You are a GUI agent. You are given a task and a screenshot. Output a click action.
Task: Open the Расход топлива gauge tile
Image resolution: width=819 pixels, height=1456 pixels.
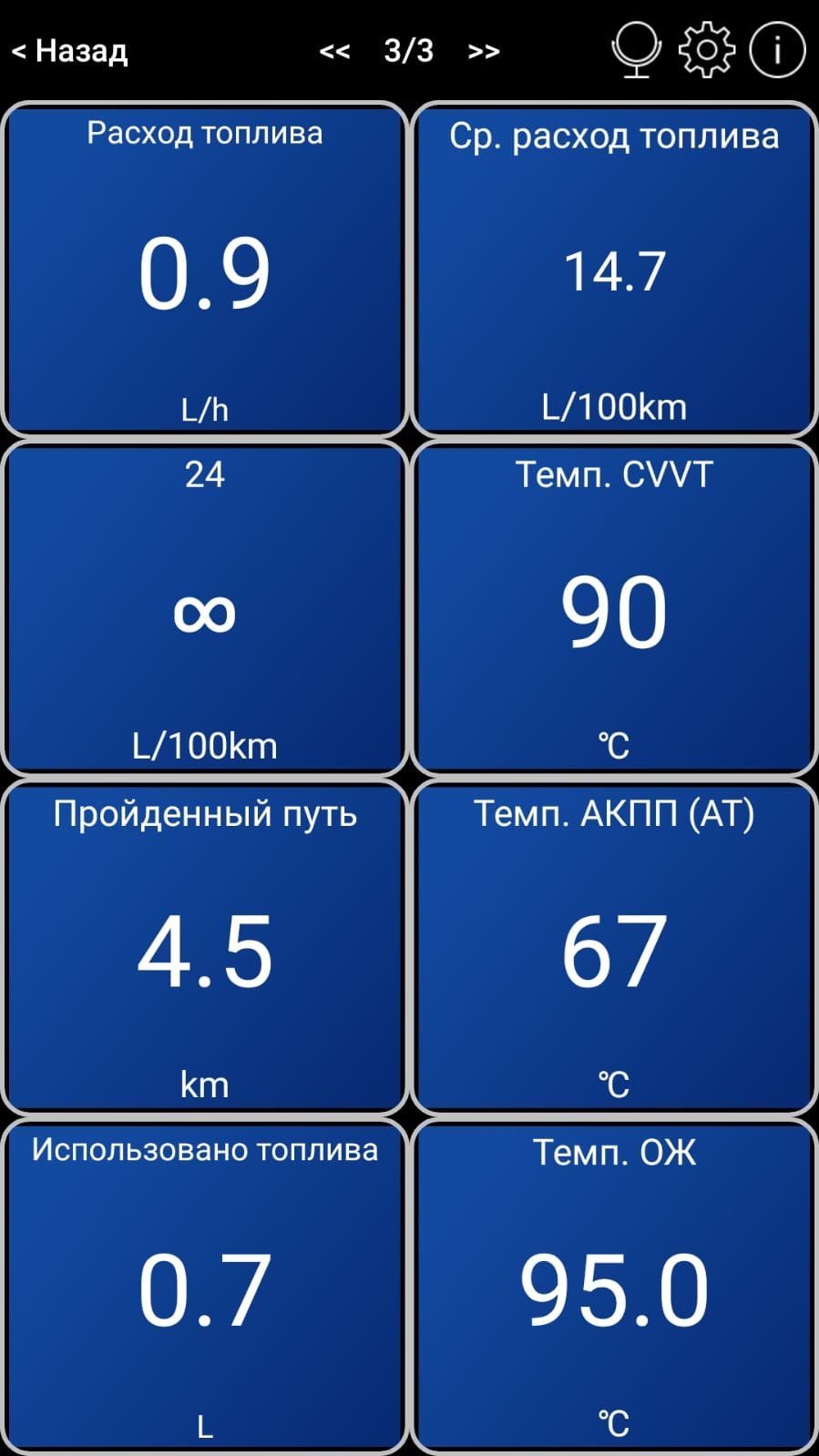[205, 270]
